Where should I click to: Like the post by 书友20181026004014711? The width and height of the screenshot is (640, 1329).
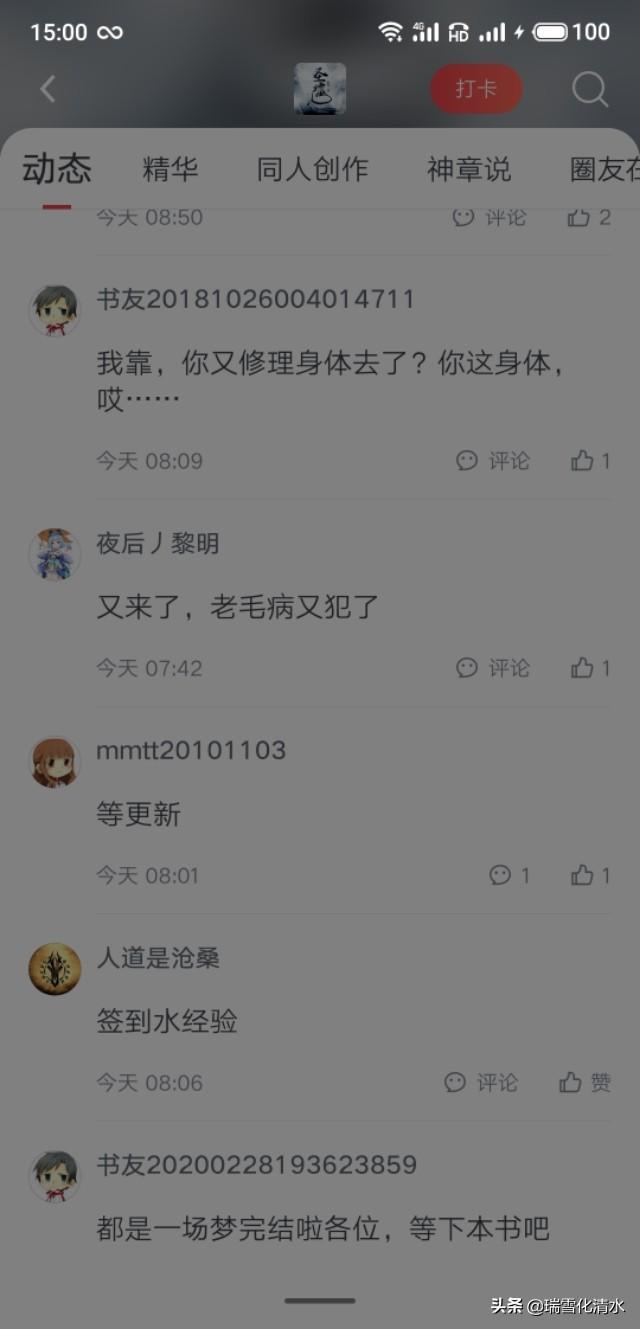[x=590, y=461]
